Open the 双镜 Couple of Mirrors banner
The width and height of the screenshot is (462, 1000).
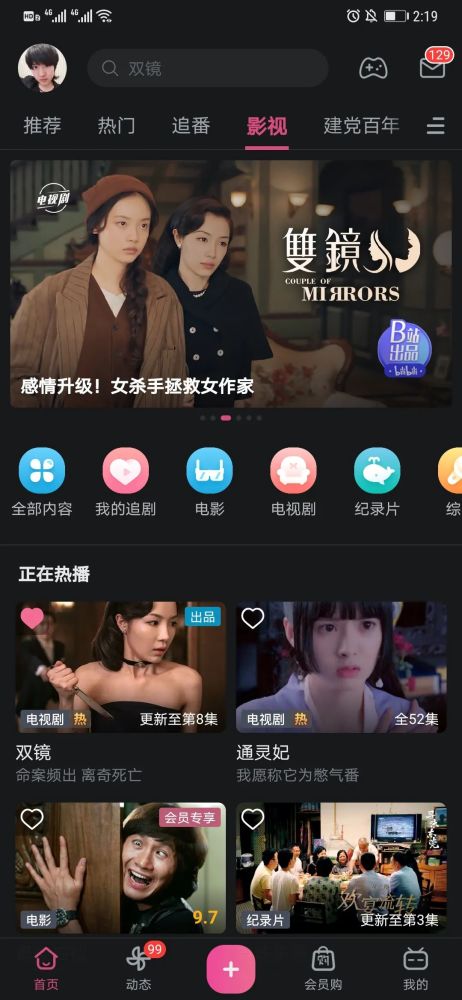tap(231, 284)
